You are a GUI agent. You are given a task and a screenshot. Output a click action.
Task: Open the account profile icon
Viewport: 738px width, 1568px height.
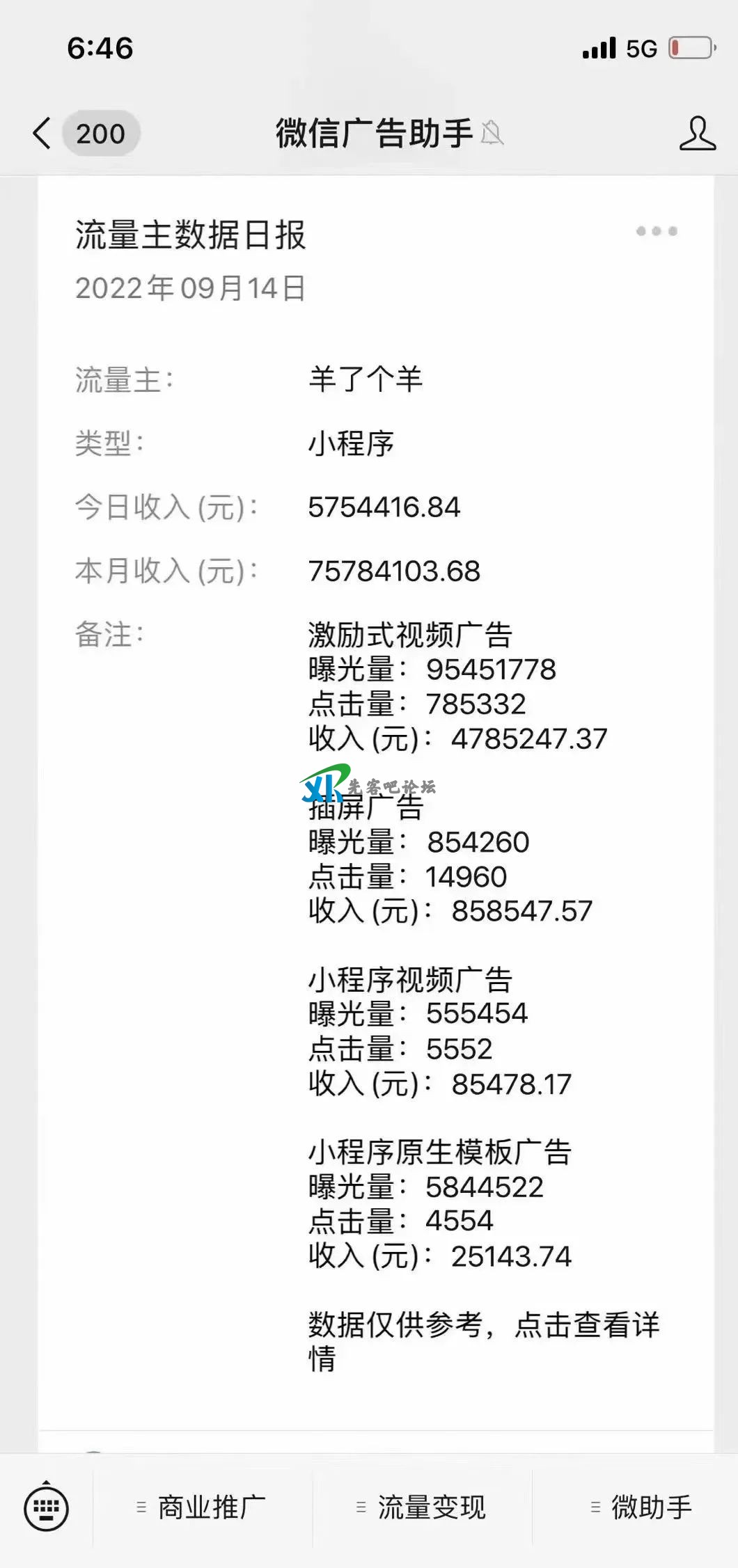697,134
